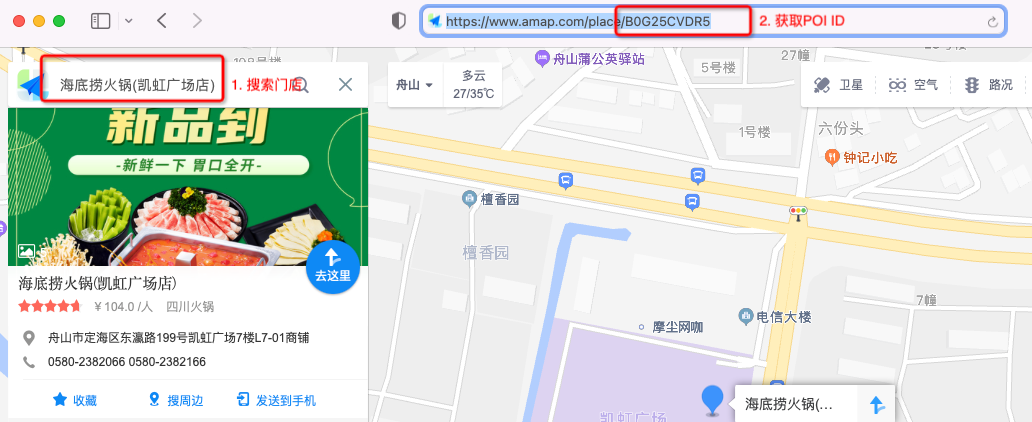
Task: Tap the 海底捞火锅 search box
Action: pyautogui.click(x=136, y=85)
